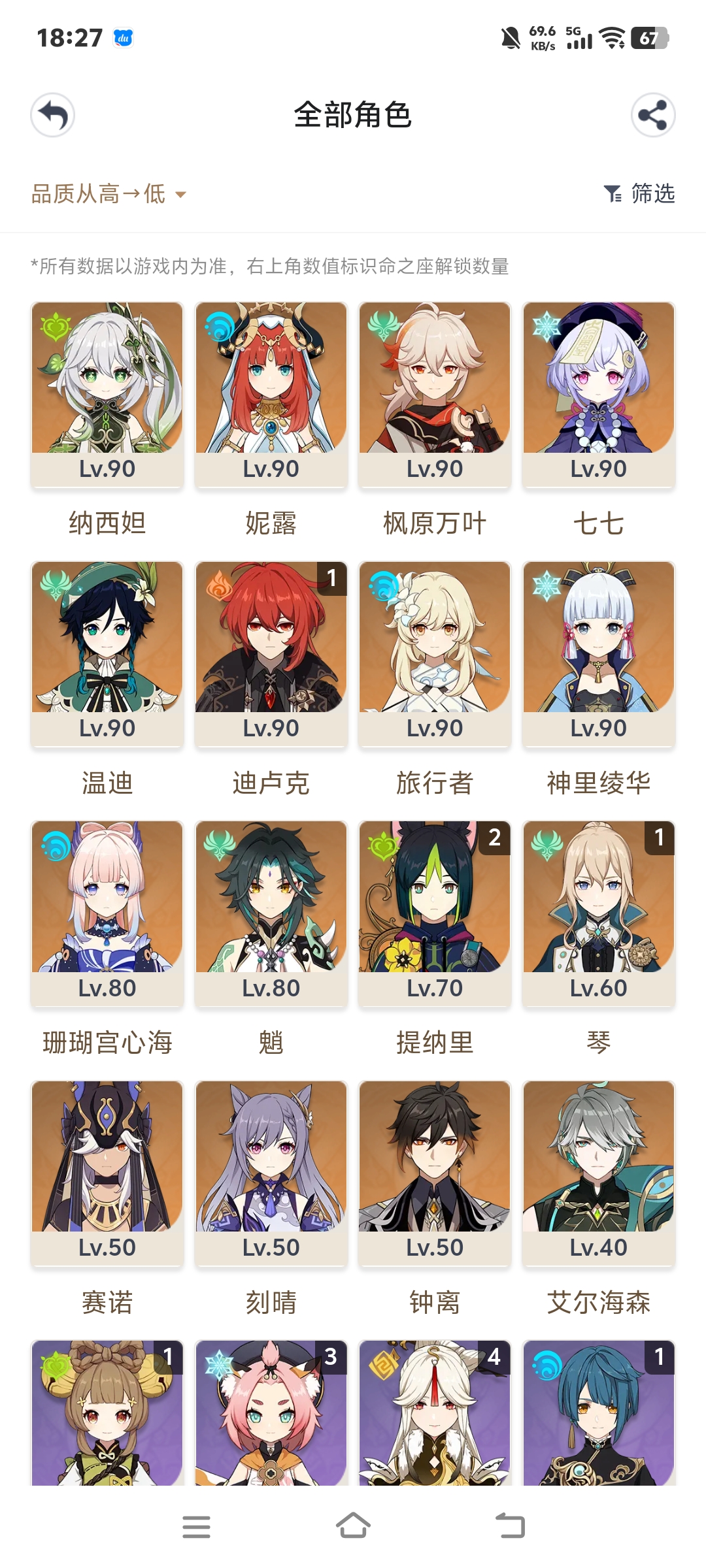Open the 钟离 character card
Image resolution: width=706 pixels, height=1568 pixels.
435,1172
